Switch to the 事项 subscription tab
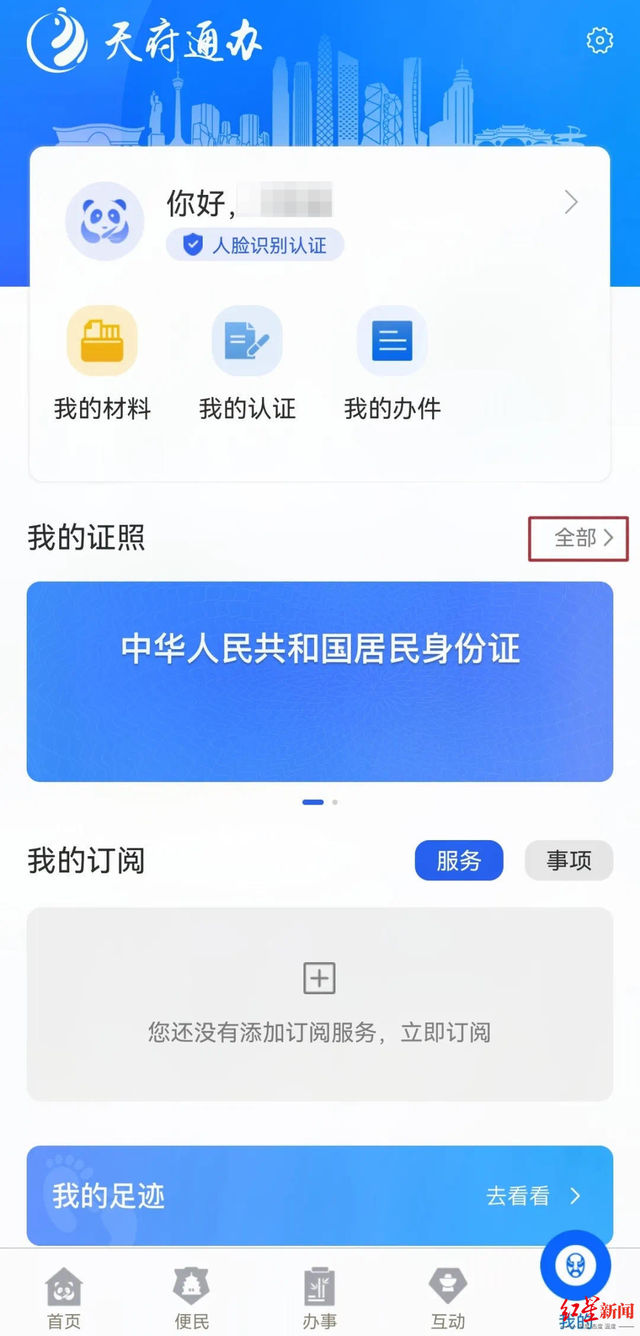 coord(569,860)
